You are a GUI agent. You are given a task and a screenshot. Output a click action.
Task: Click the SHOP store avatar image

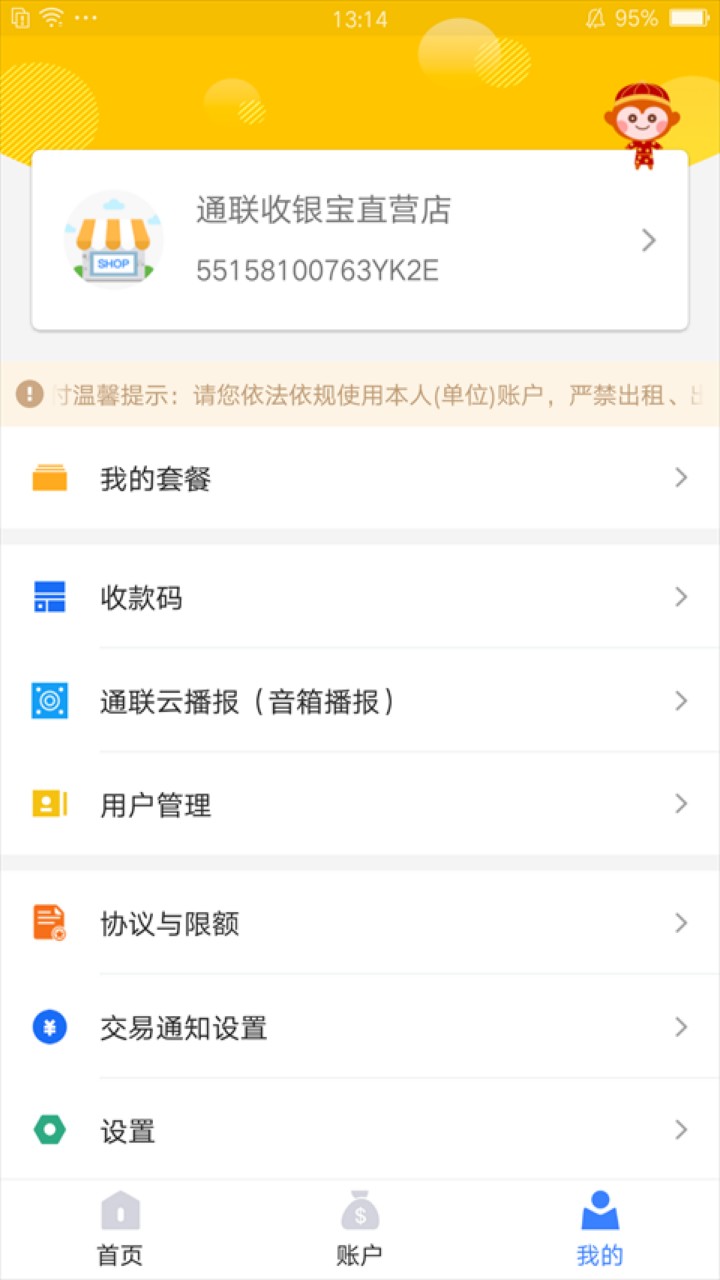(113, 239)
